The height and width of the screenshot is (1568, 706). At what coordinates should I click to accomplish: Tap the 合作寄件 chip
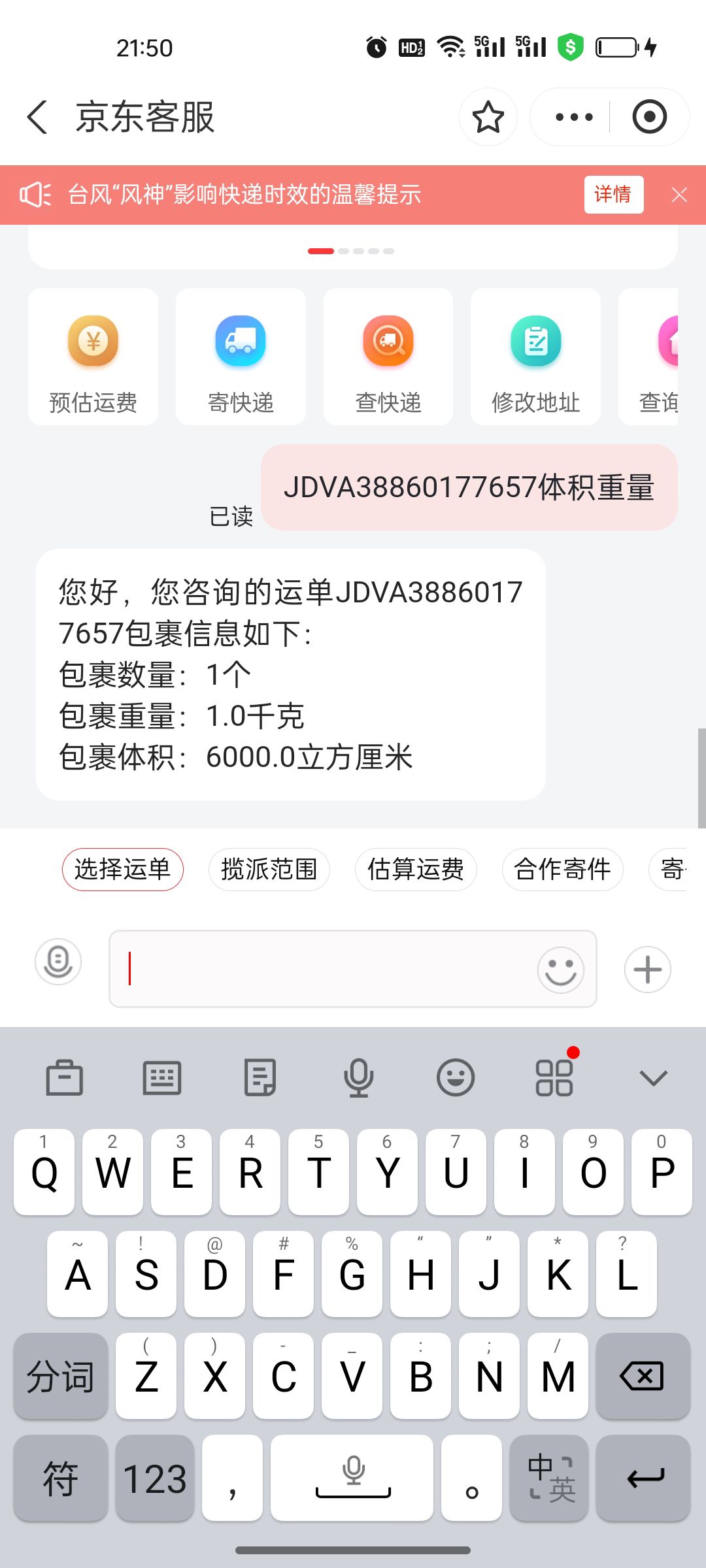(562, 870)
